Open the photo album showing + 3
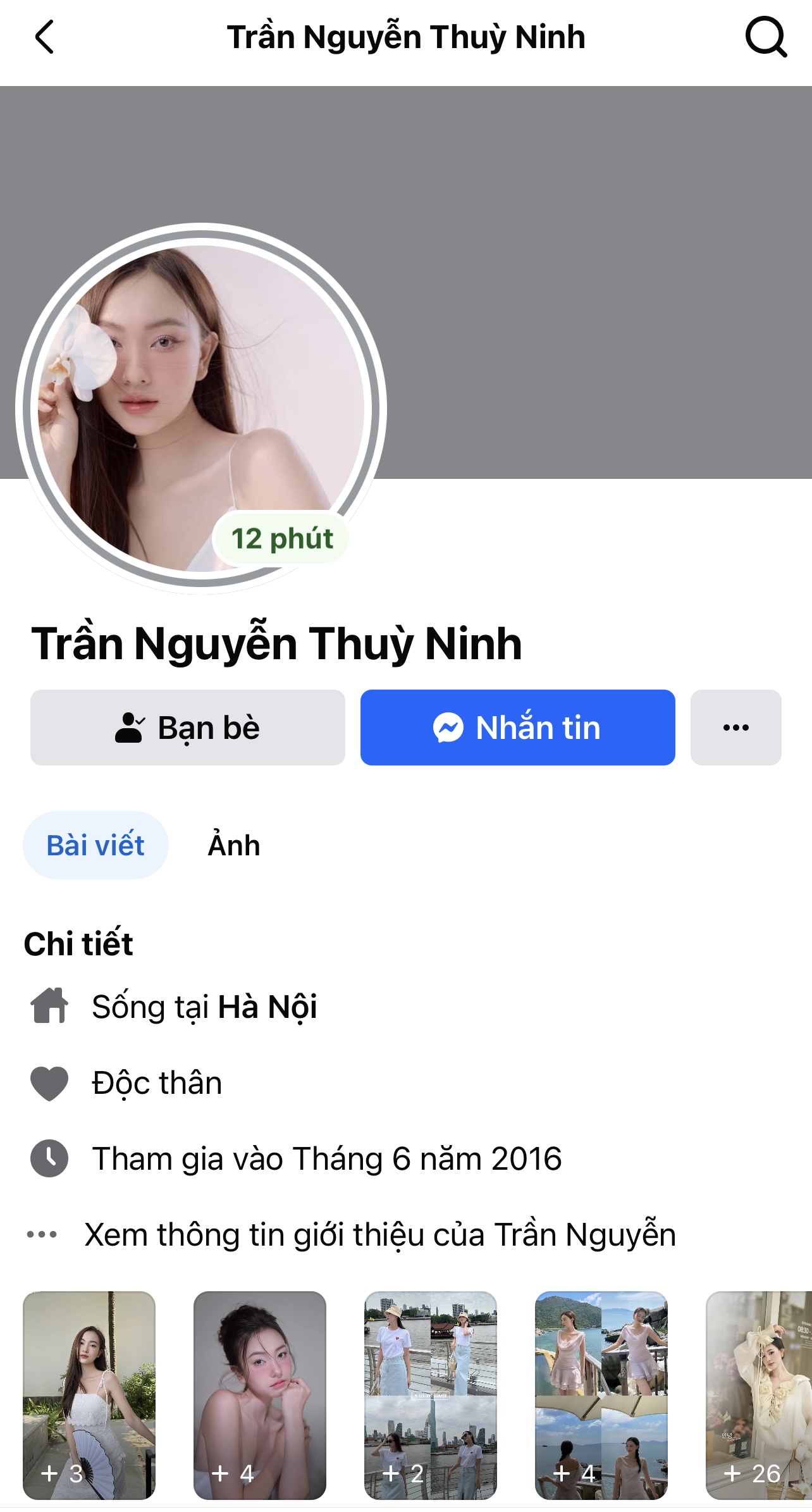 (89, 1395)
